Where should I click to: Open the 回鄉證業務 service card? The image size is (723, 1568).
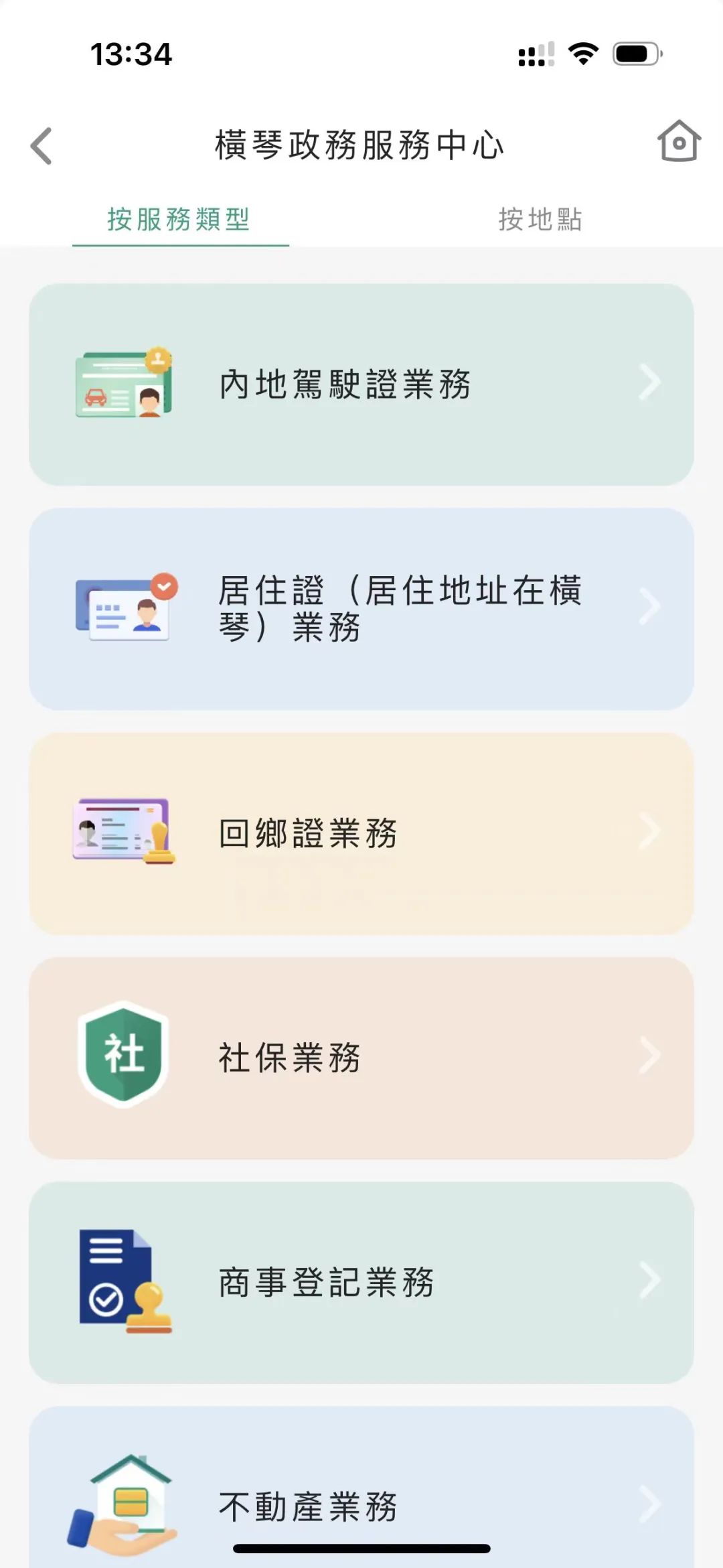[x=361, y=831]
